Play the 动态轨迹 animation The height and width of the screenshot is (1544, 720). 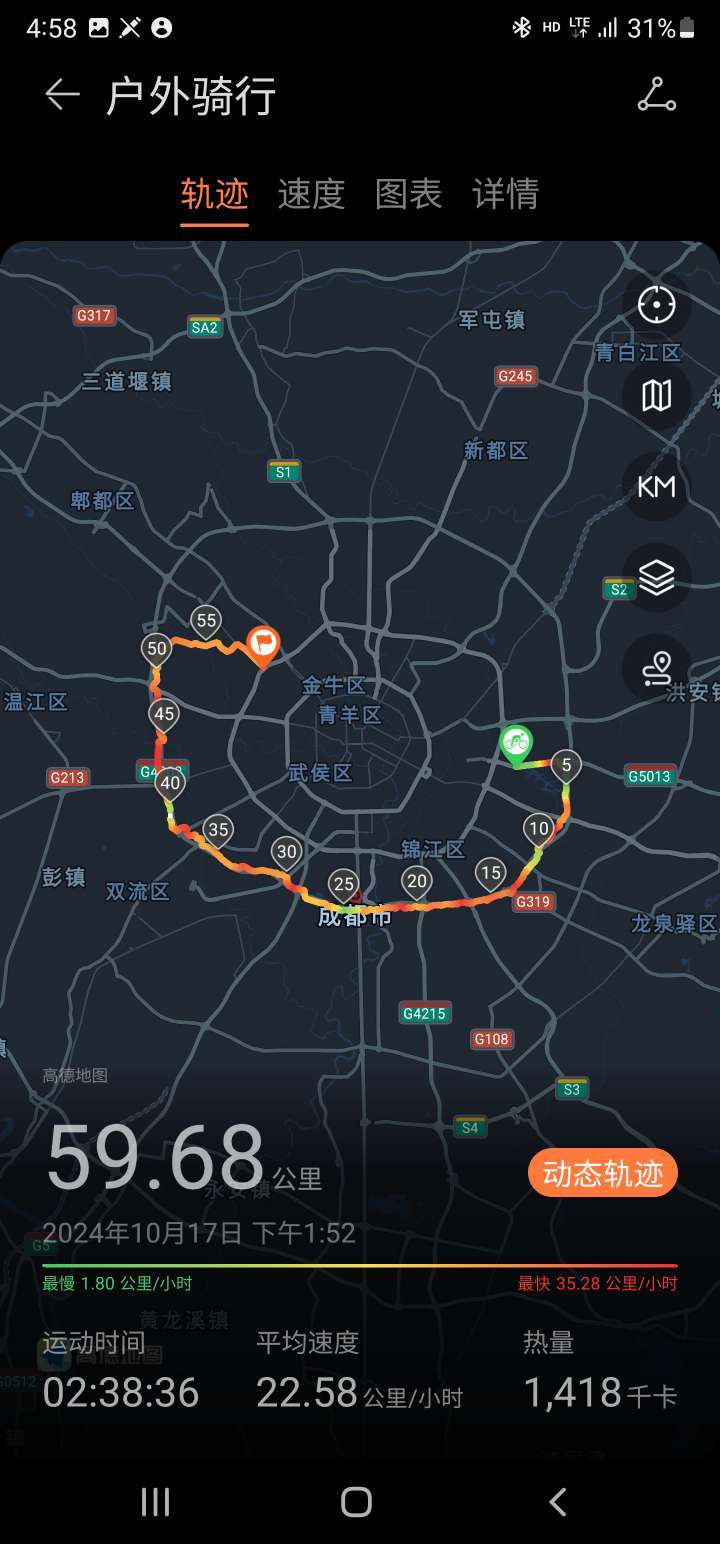[x=603, y=1173]
